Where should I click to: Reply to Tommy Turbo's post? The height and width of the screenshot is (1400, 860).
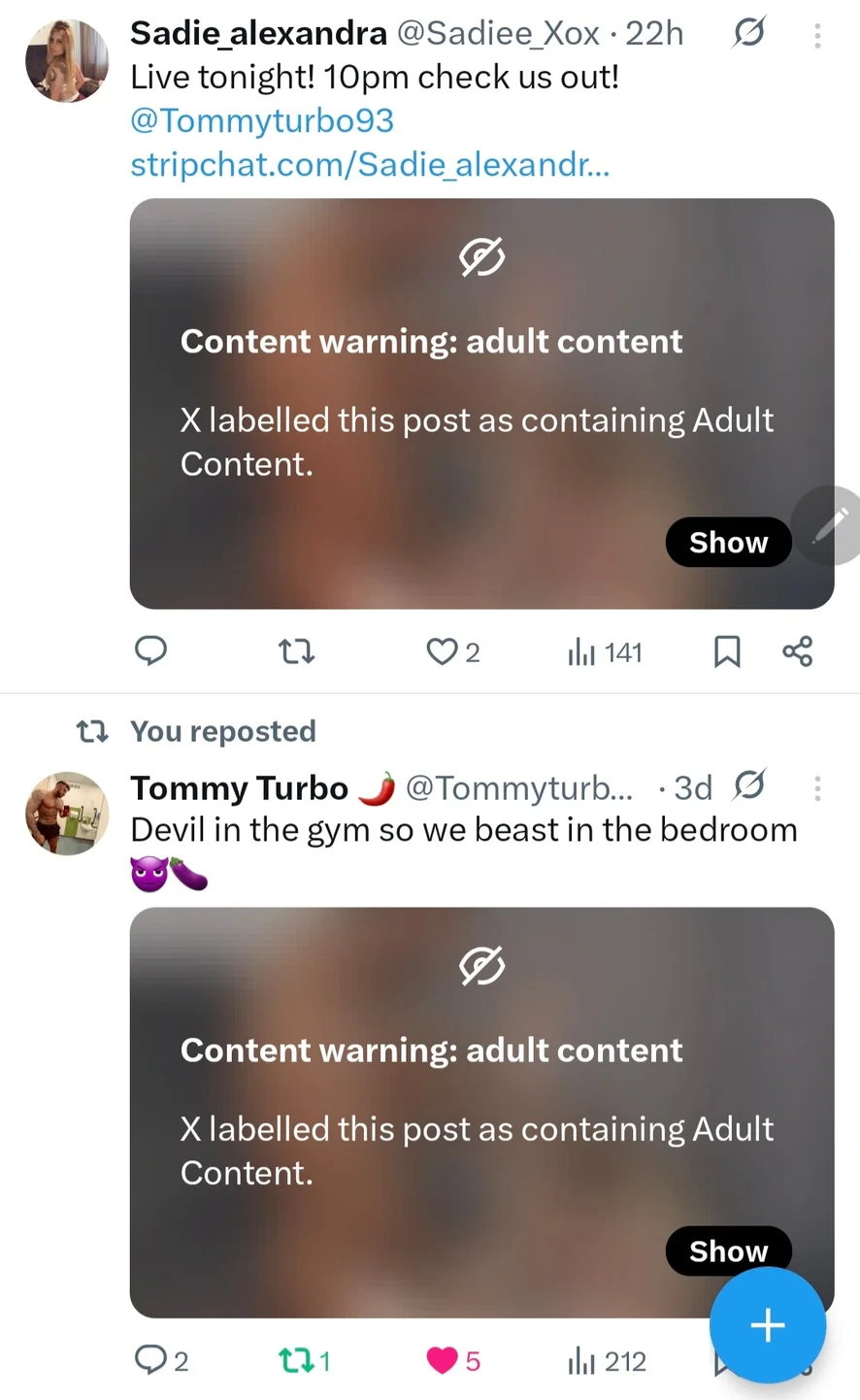point(150,1360)
